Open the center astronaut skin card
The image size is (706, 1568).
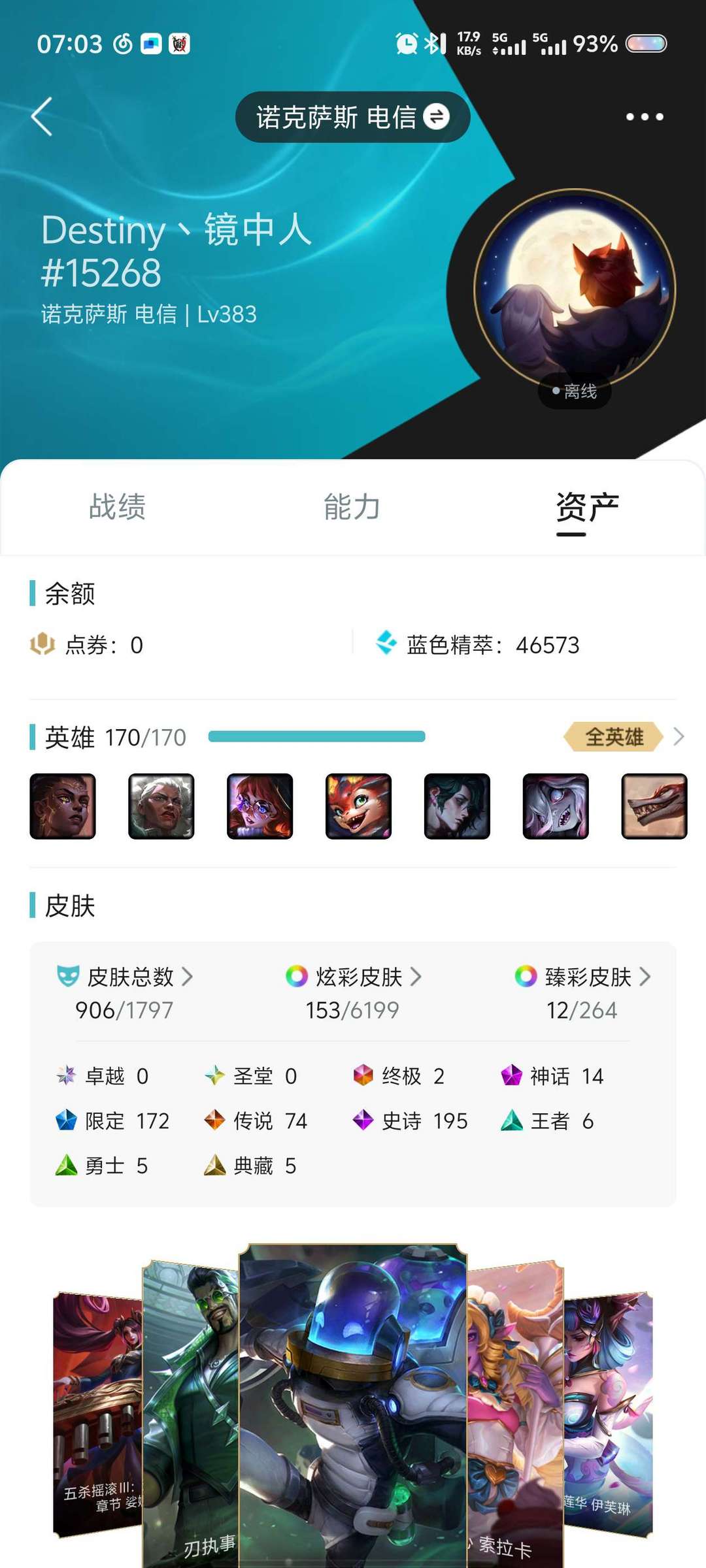pos(353,1405)
